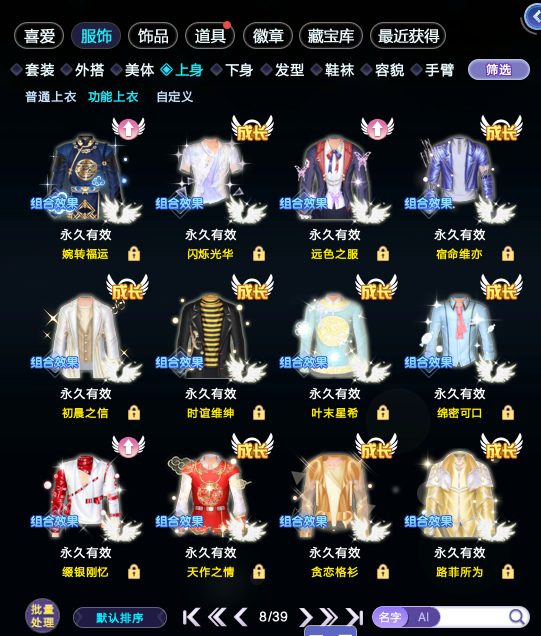
Task: View the 最近获得 tab
Action: click(408, 36)
